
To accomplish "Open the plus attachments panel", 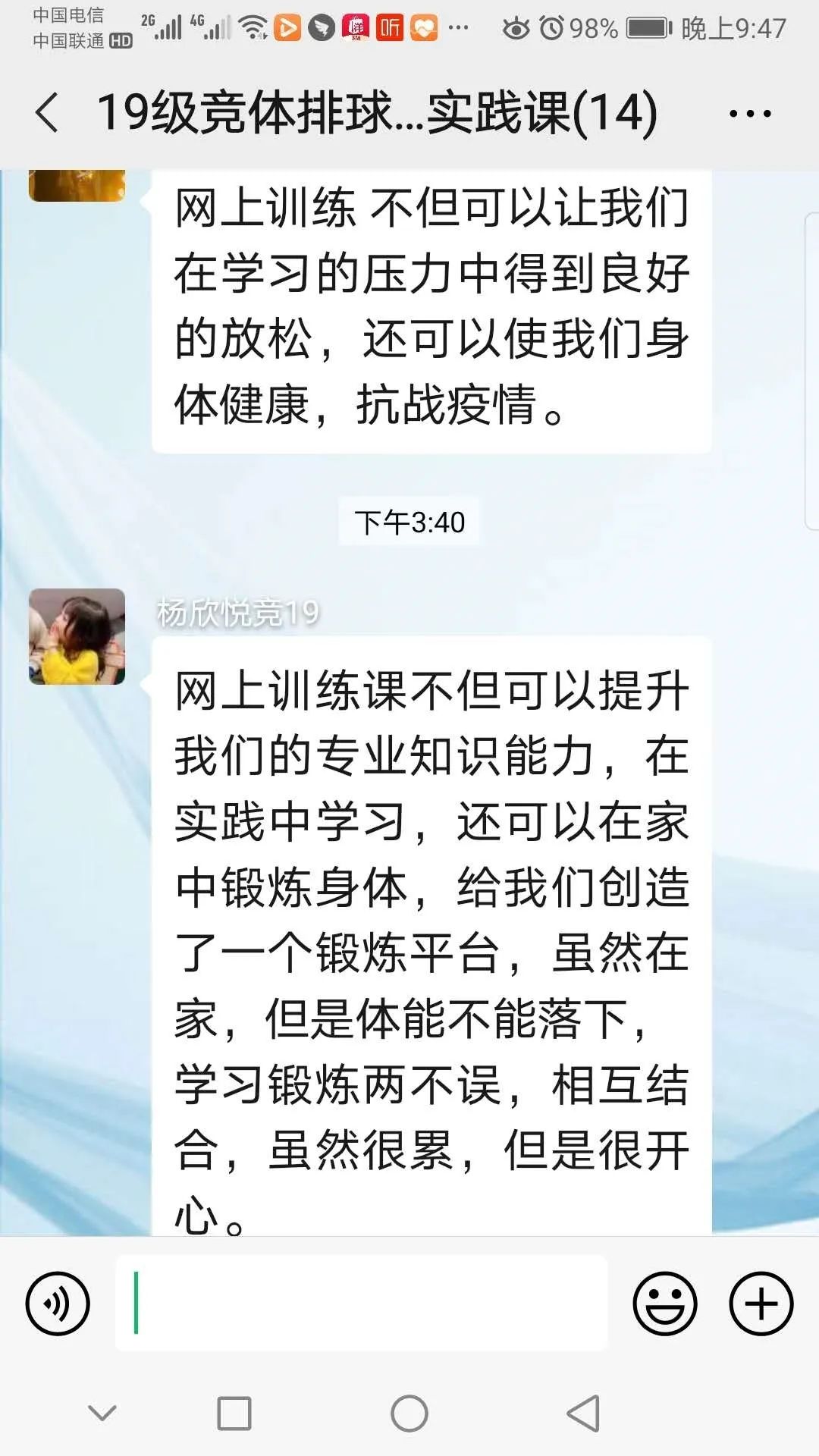I will 761,1304.
